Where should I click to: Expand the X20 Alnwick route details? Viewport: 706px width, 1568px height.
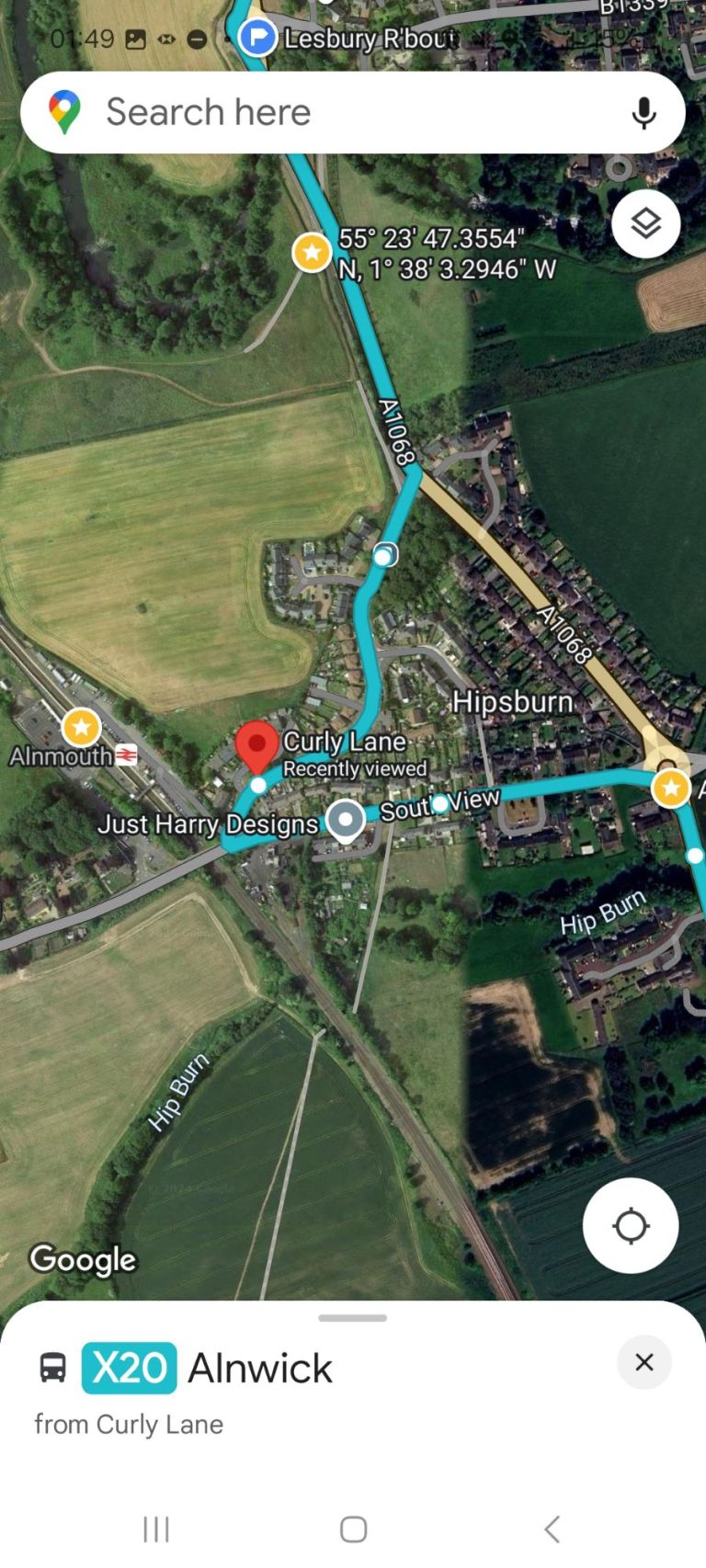352,1317
